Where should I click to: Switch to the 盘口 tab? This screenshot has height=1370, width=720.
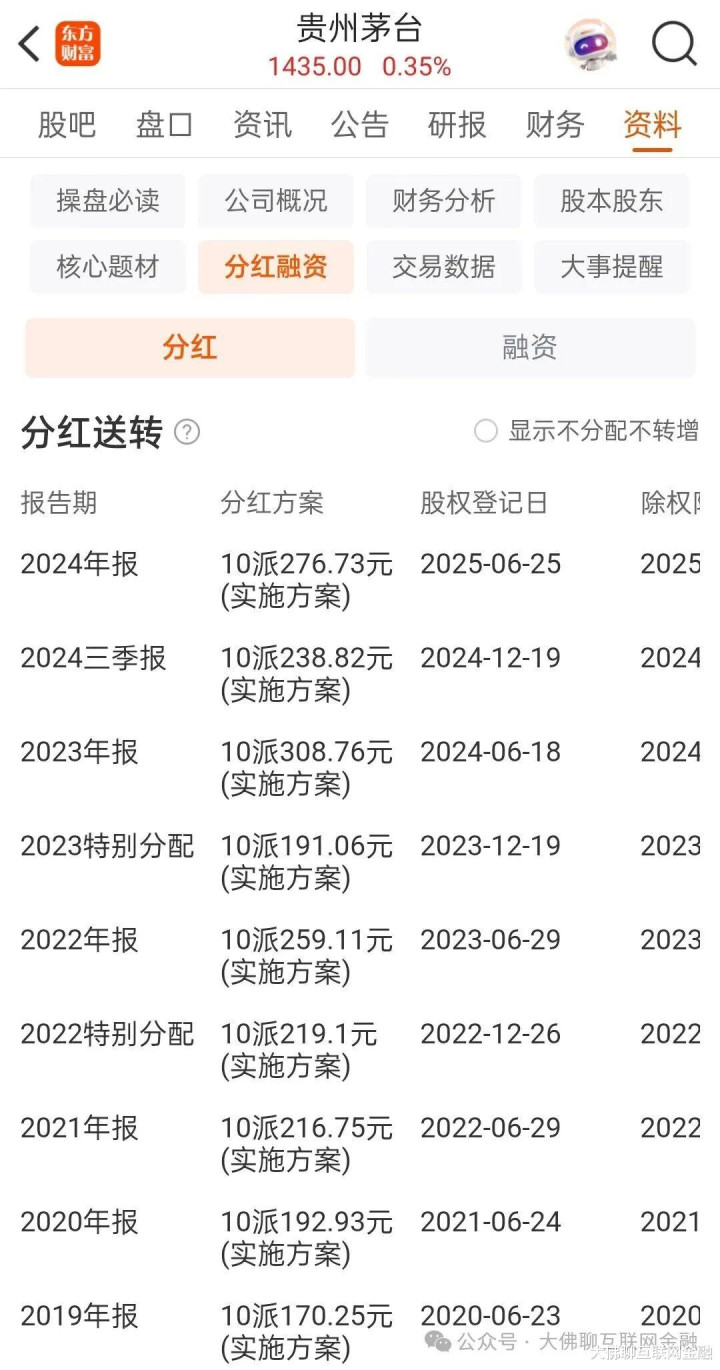pyautogui.click(x=164, y=125)
